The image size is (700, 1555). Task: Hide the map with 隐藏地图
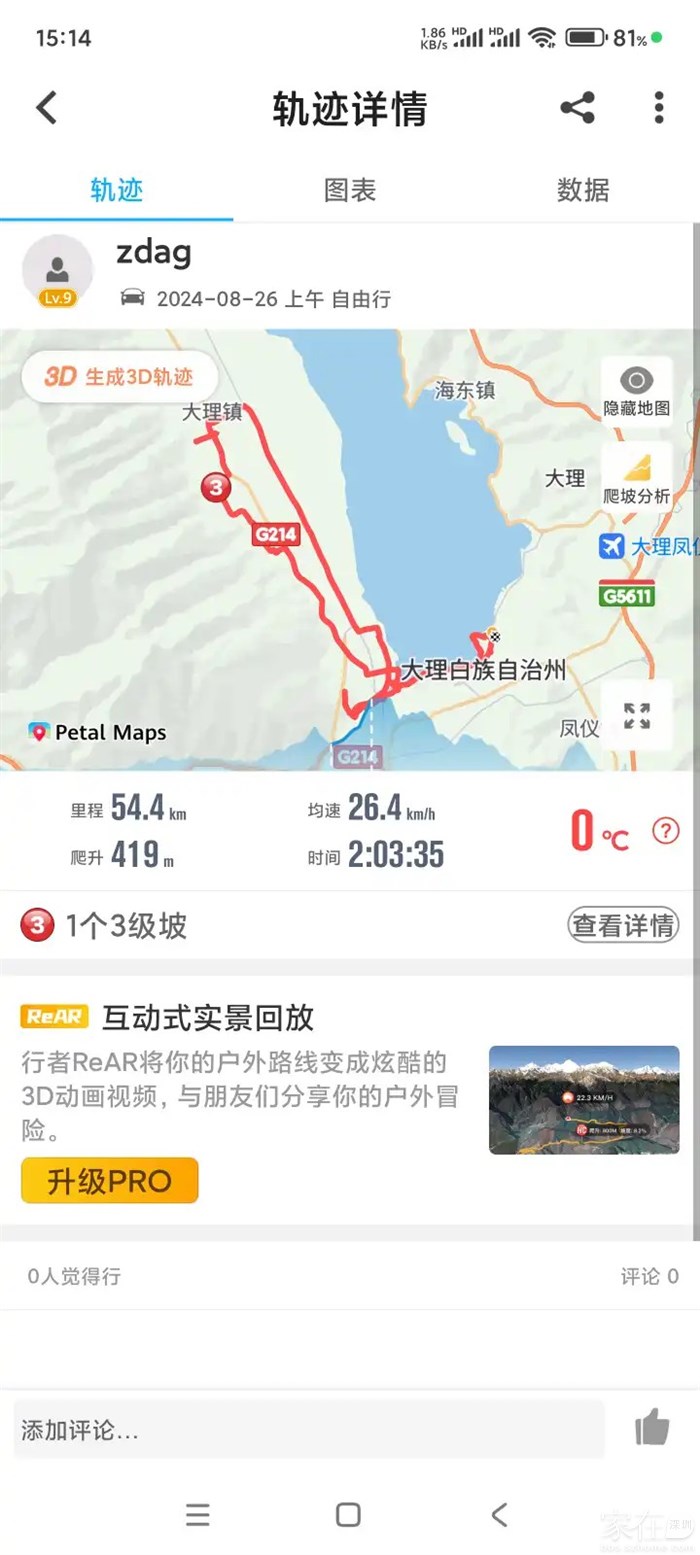[636, 391]
